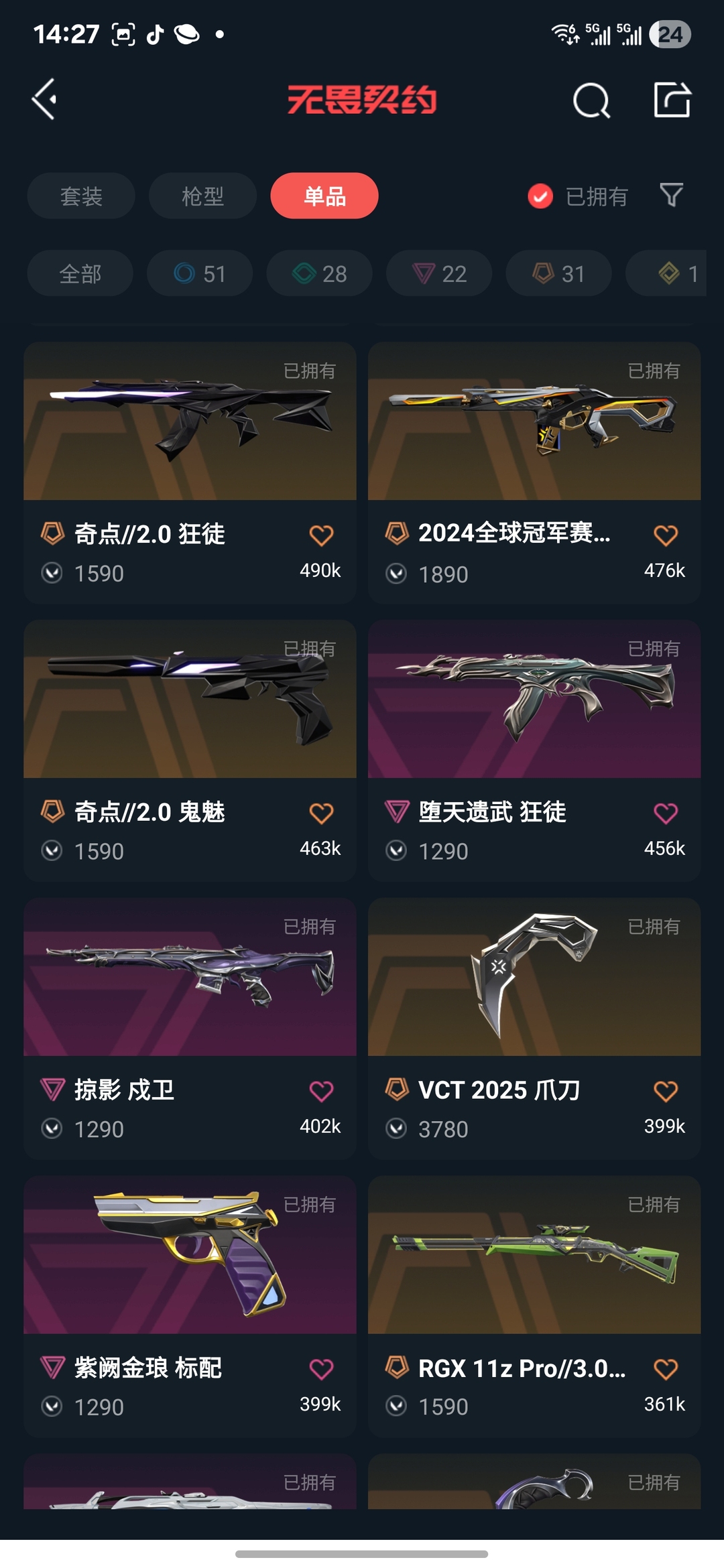This screenshot has width=724, height=1568.
Task: Like the 堕天遗武 狂徒 skin
Action: point(665,813)
